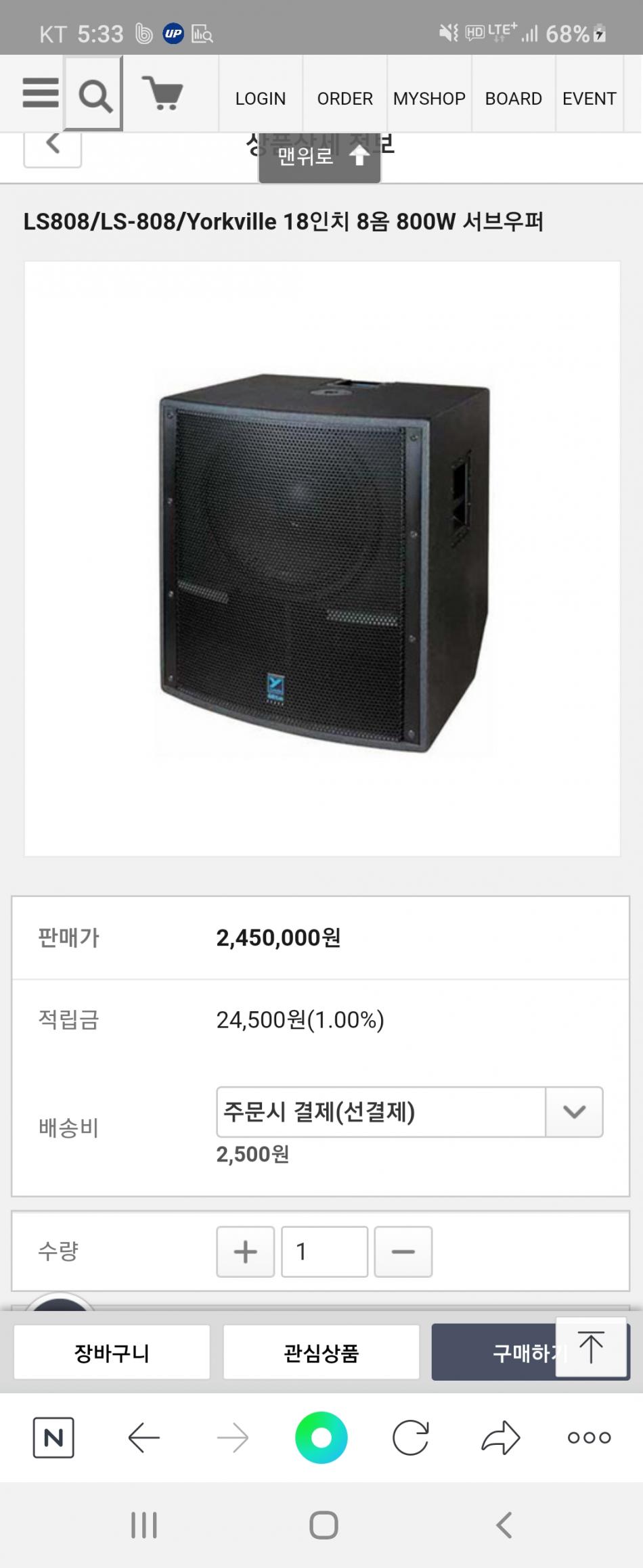Open MYSHOP
The height and width of the screenshot is (1568, 643).
(429, 99)
